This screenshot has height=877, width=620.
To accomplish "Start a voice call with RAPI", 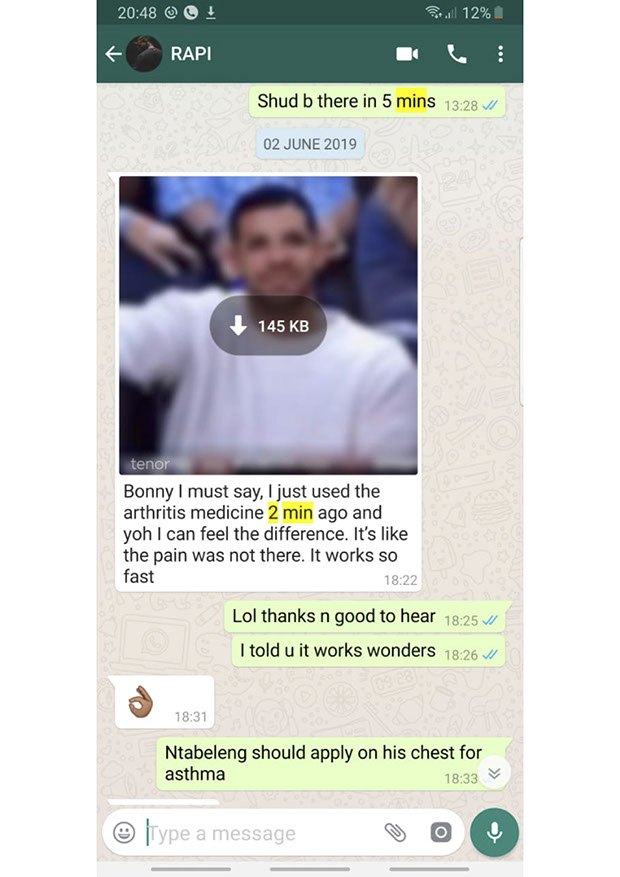I will click(x=457, y=54).
